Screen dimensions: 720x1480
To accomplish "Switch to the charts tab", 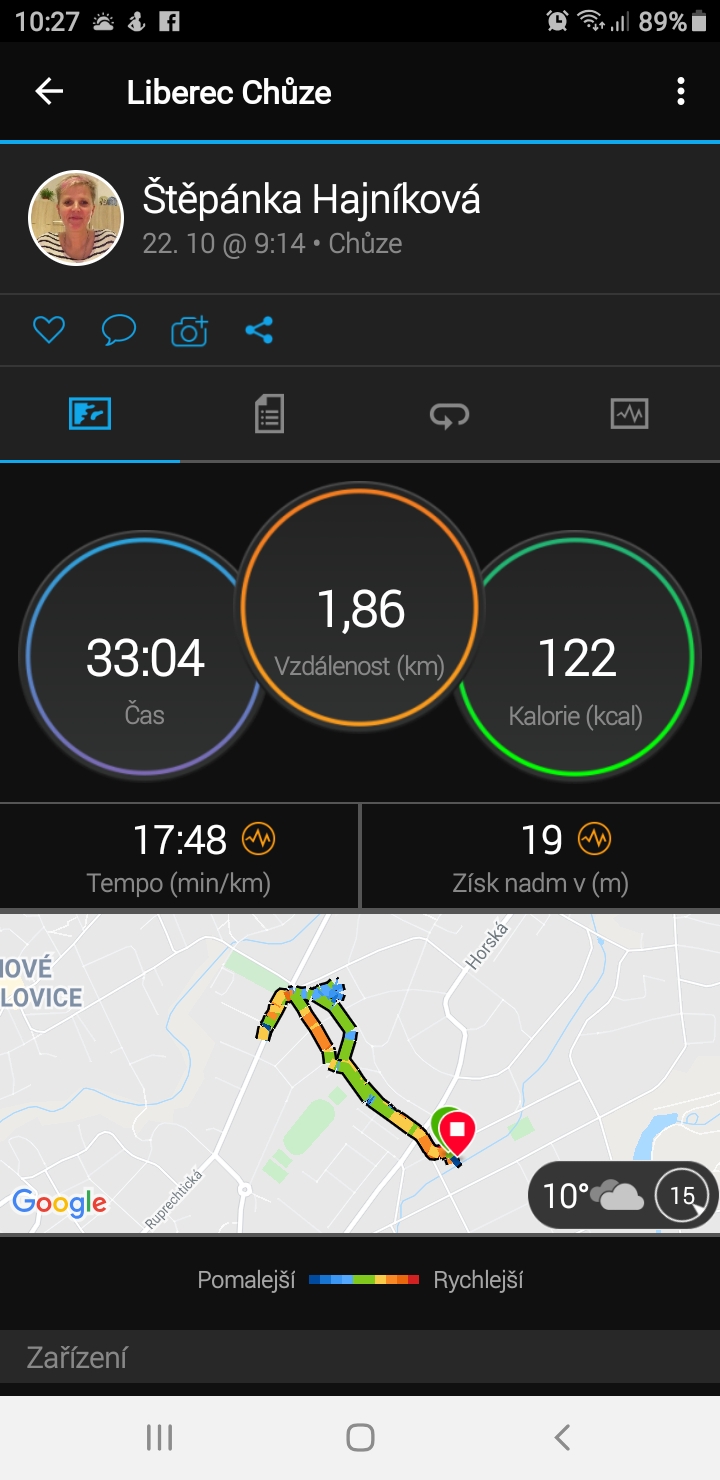I will coord(629,413).
